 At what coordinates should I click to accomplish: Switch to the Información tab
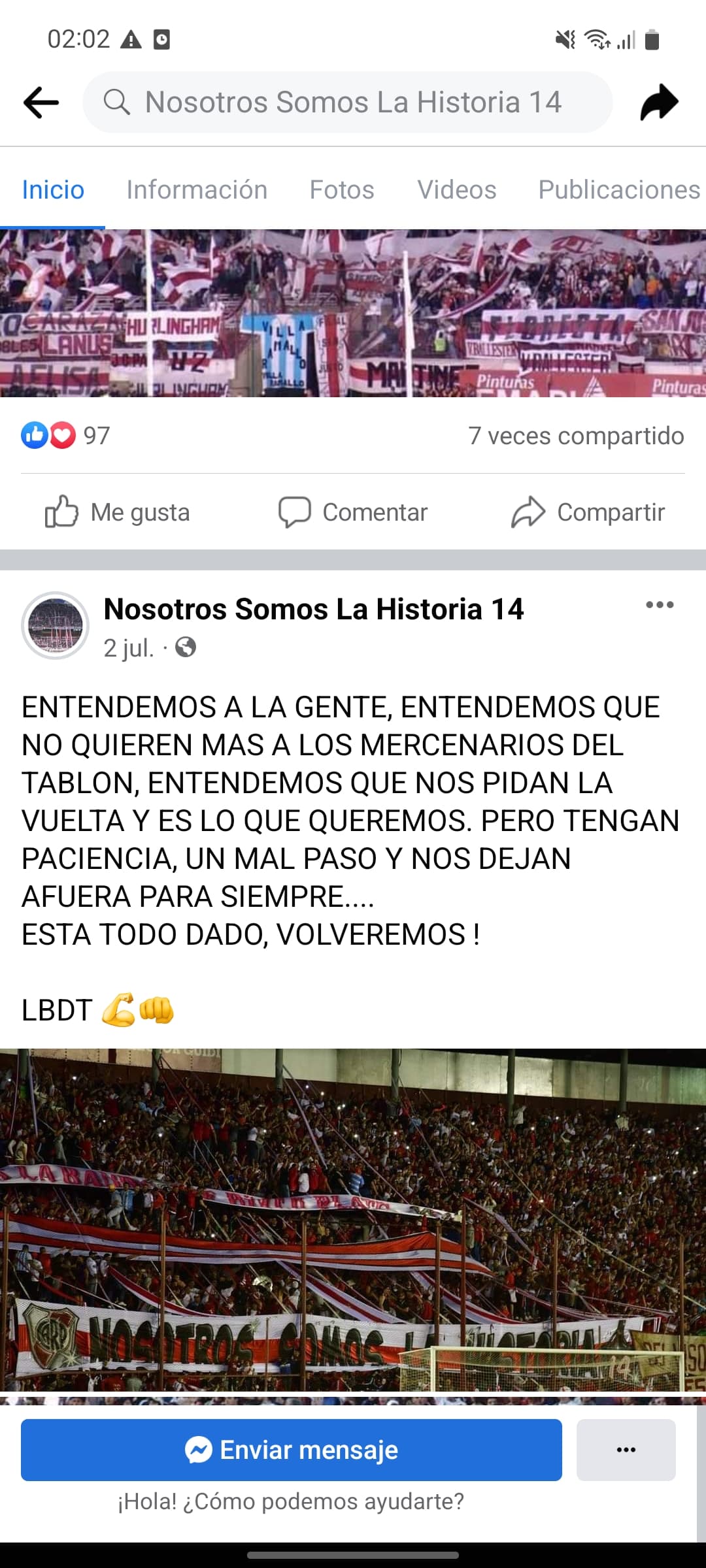point(197,189)
